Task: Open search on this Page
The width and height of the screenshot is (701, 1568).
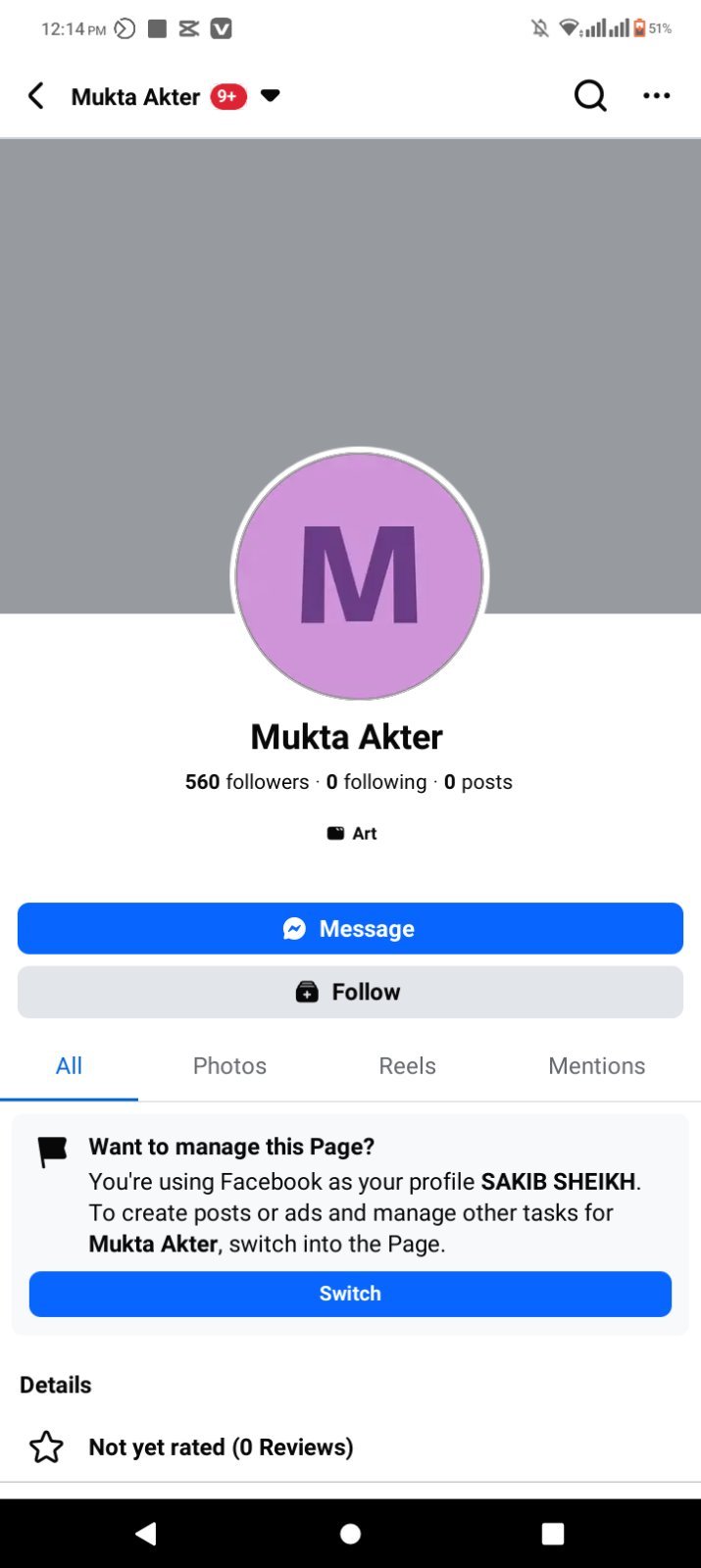Action: (590, 96)
